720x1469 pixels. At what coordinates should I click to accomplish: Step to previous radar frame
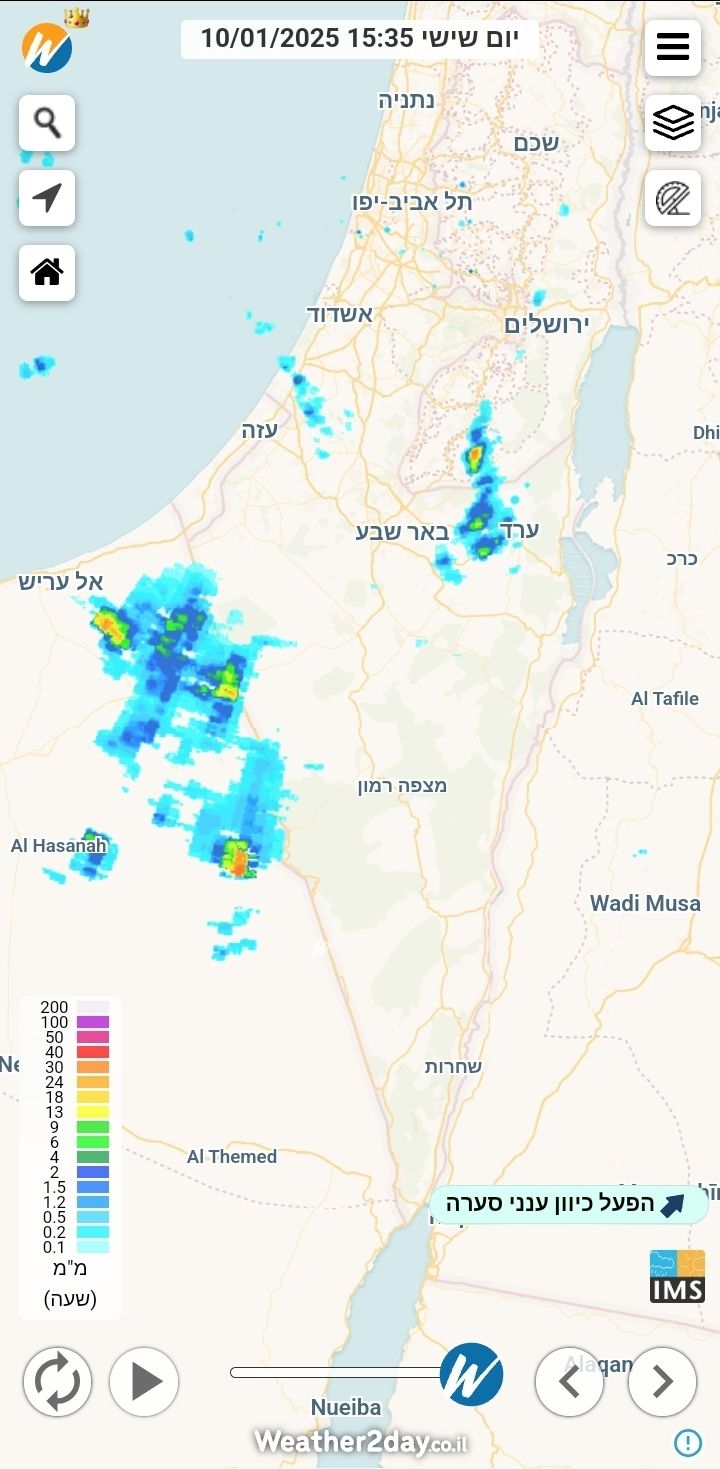coord(569,1381)
